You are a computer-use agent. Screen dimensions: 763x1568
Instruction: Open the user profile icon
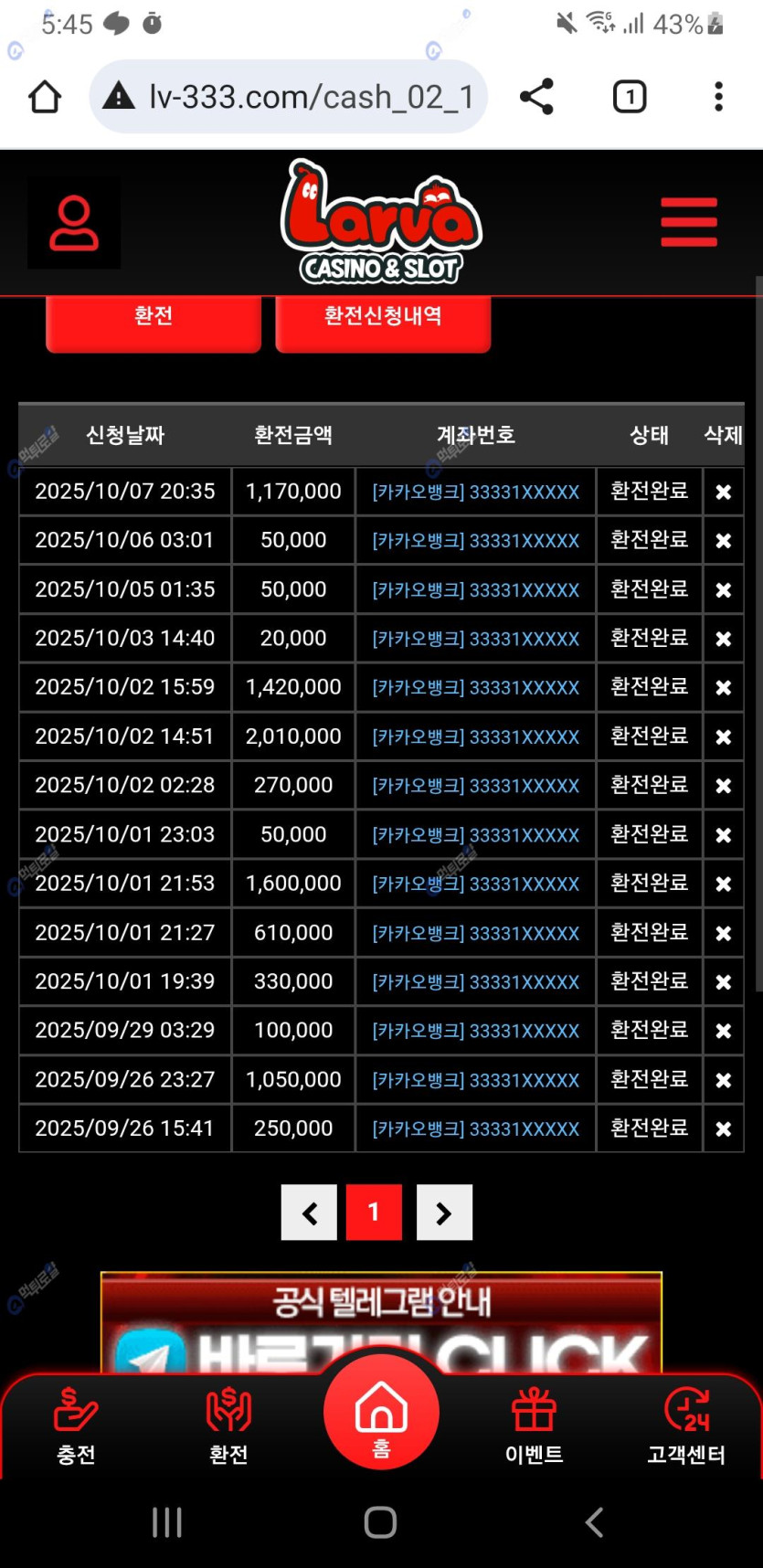(74, 223)
